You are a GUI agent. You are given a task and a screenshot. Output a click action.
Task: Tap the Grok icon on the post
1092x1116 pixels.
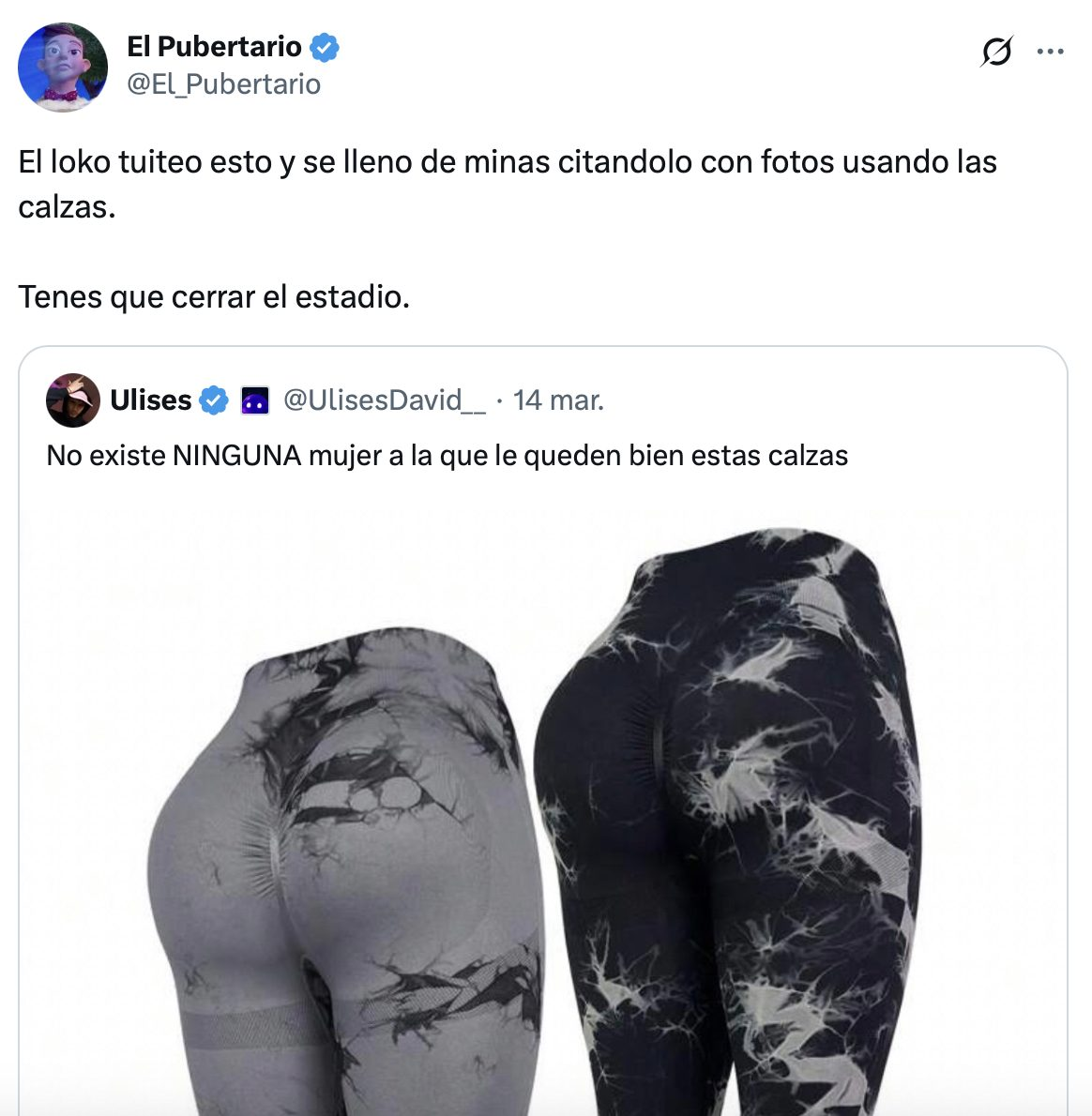(996, 52)
